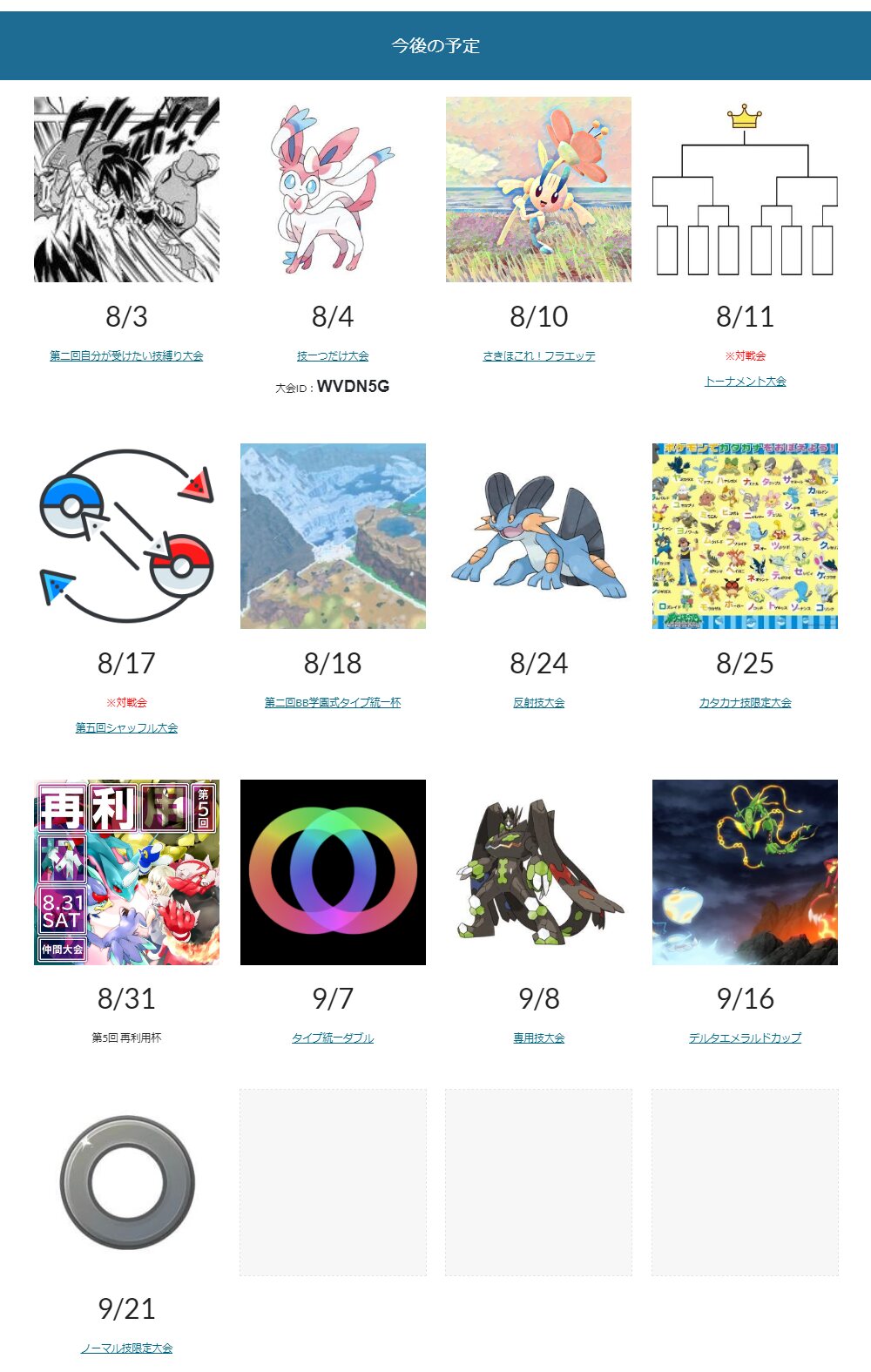Screen dimensions: 871x1372
Task: Open the 反射技大会 link
Action: tap(539, 702)
